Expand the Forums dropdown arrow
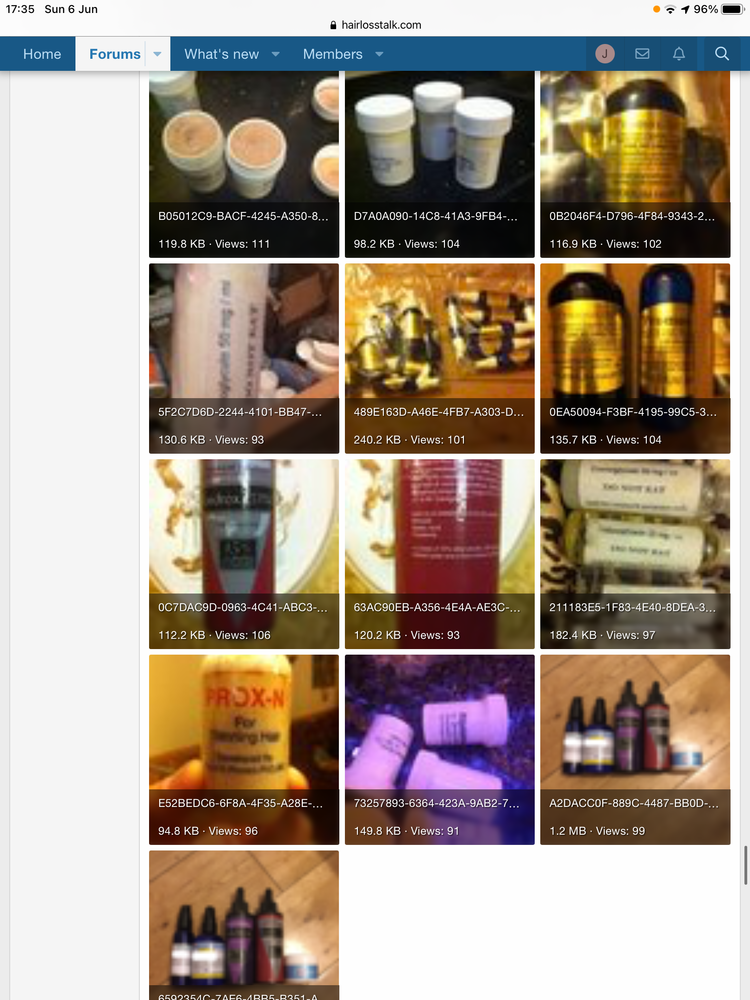The image size is (750, 1000). pyautogui.click(x=157, y=54)
